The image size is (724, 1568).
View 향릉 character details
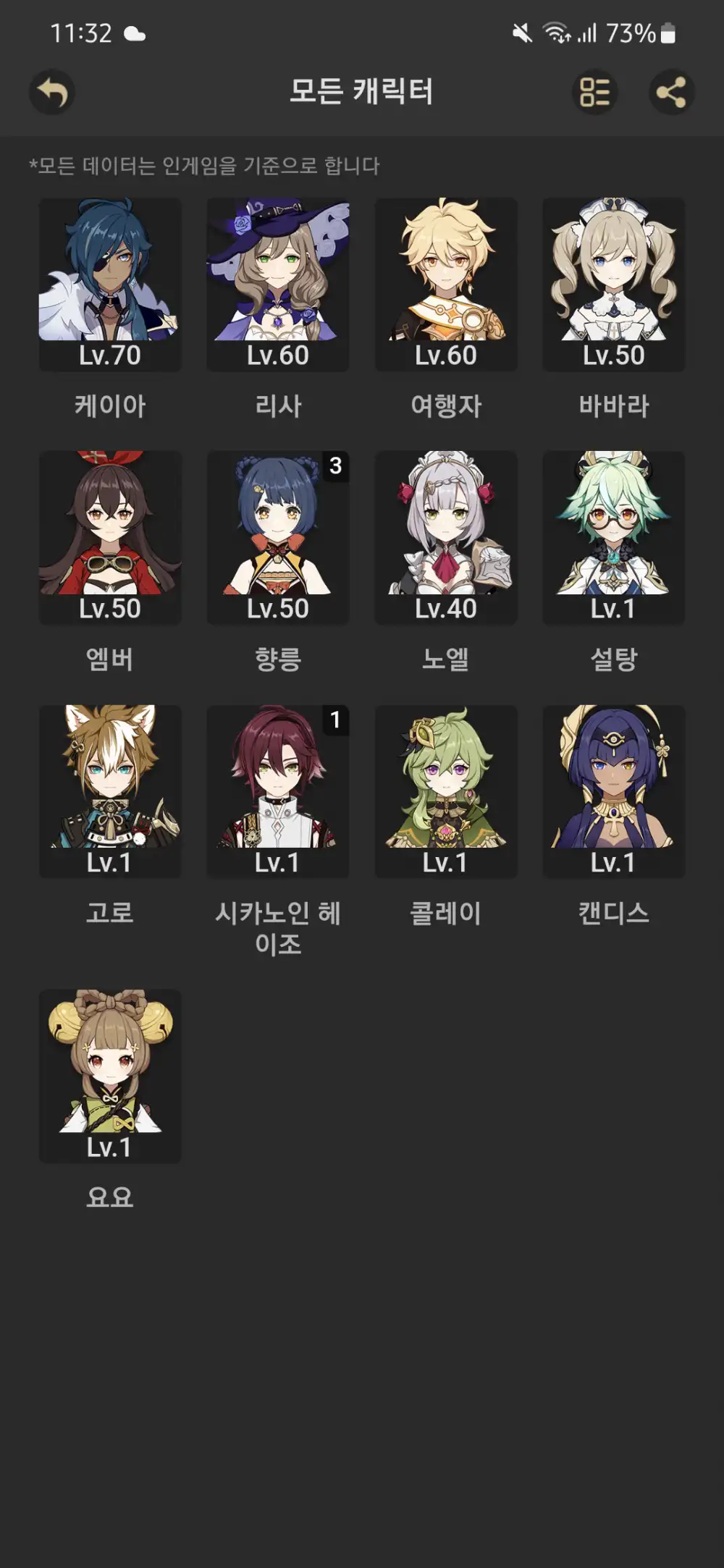tap(278, 538)
